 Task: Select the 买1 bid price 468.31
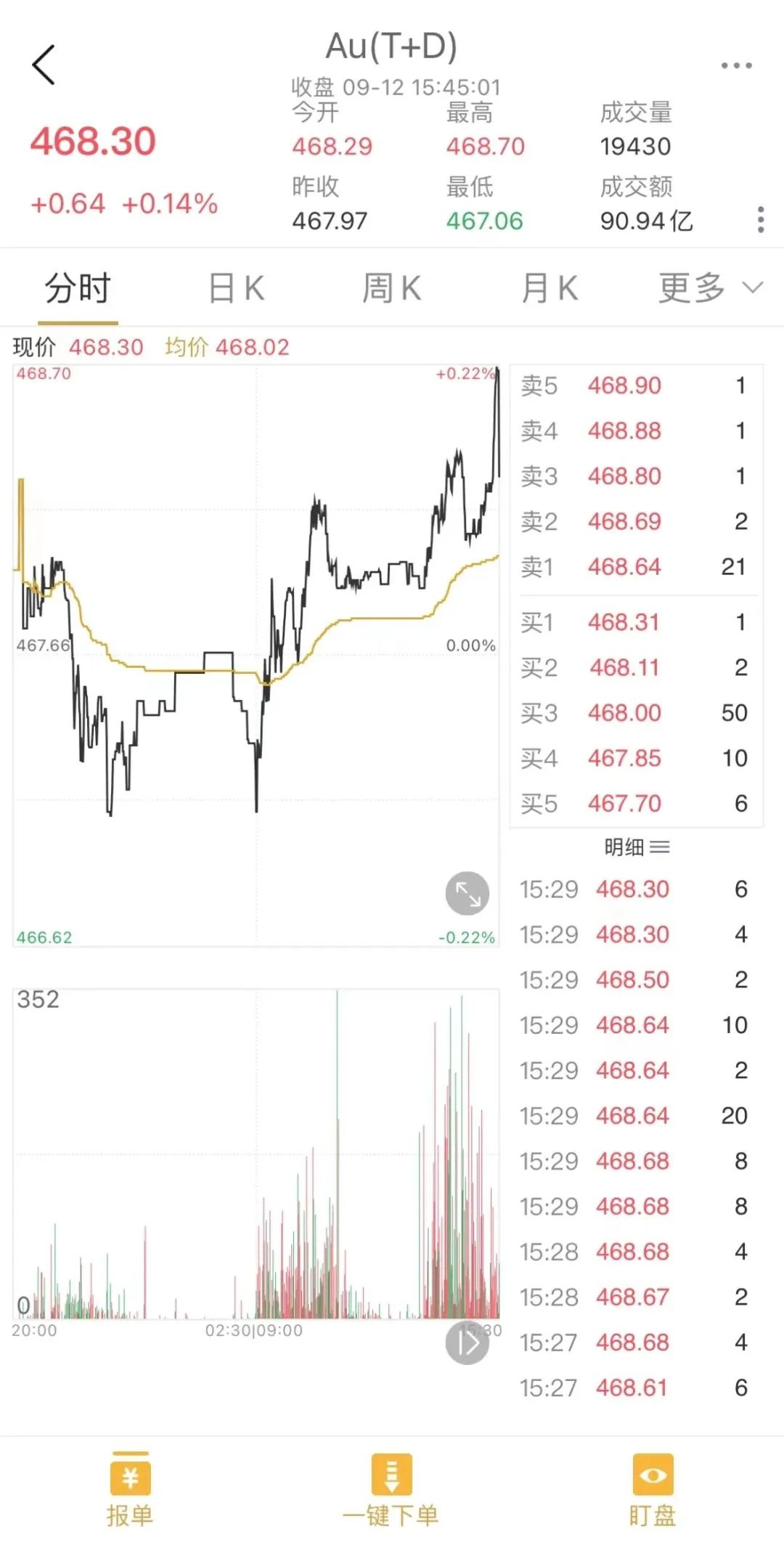[x=625, y=622]
